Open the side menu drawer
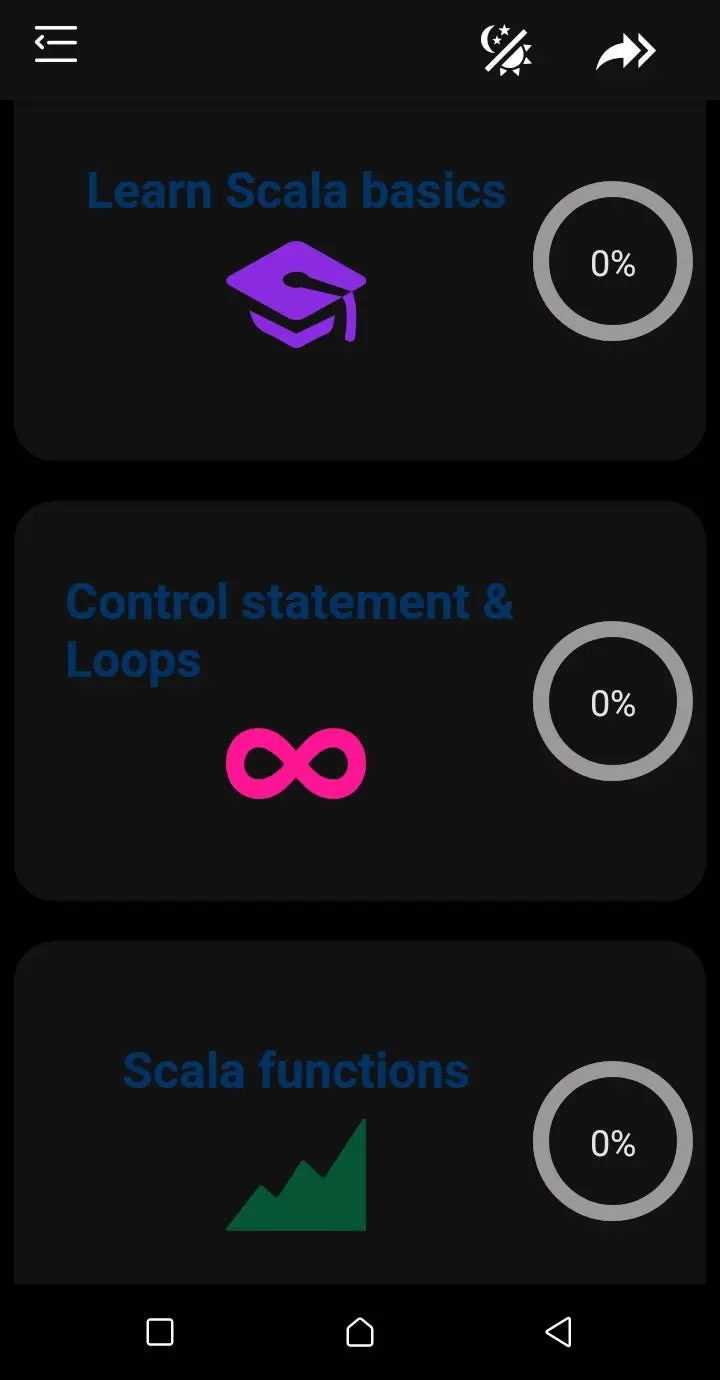720x1380 pixels. pyautogui.click(x=56, y=44)
